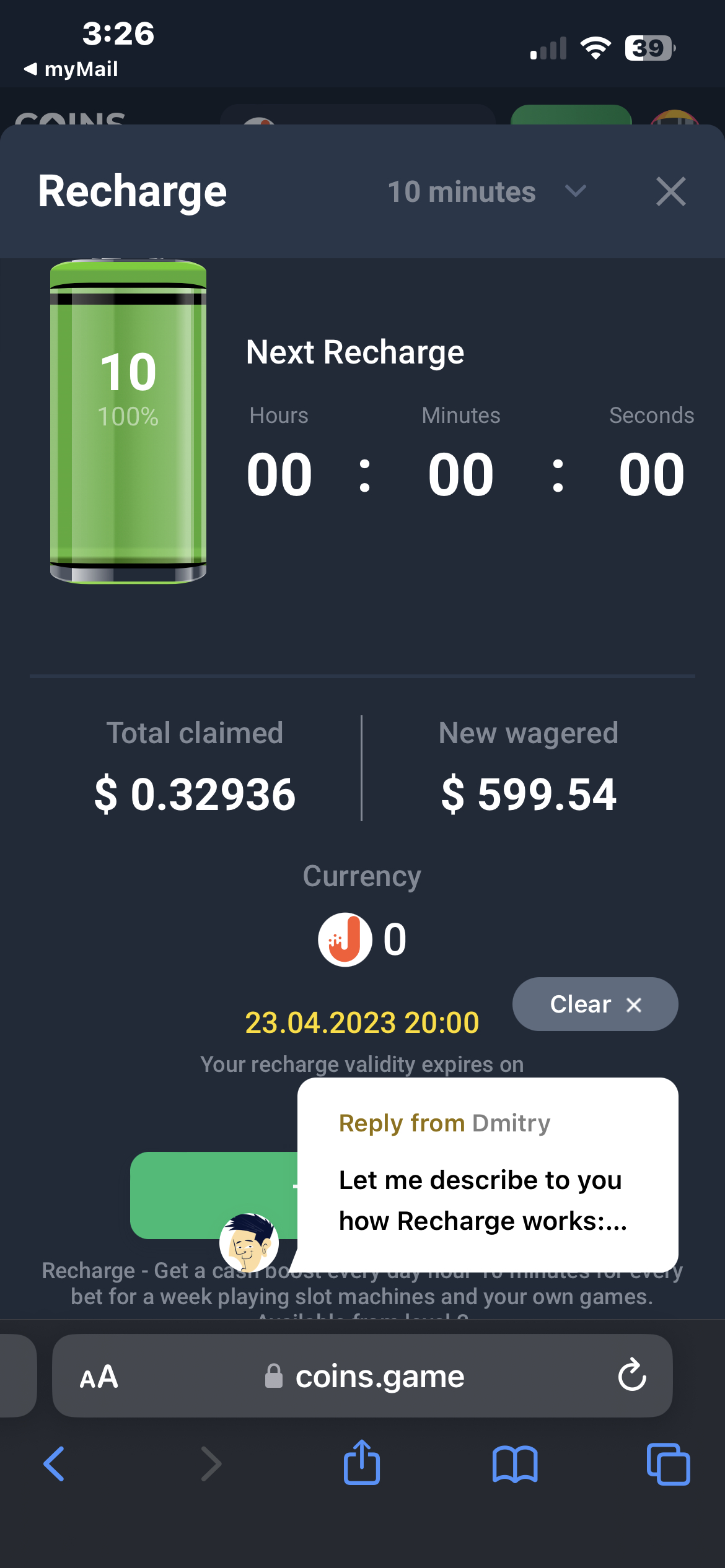The image size is (725, 1568).
Task: Tap the Safari share icon
Action: [362, 1463]
